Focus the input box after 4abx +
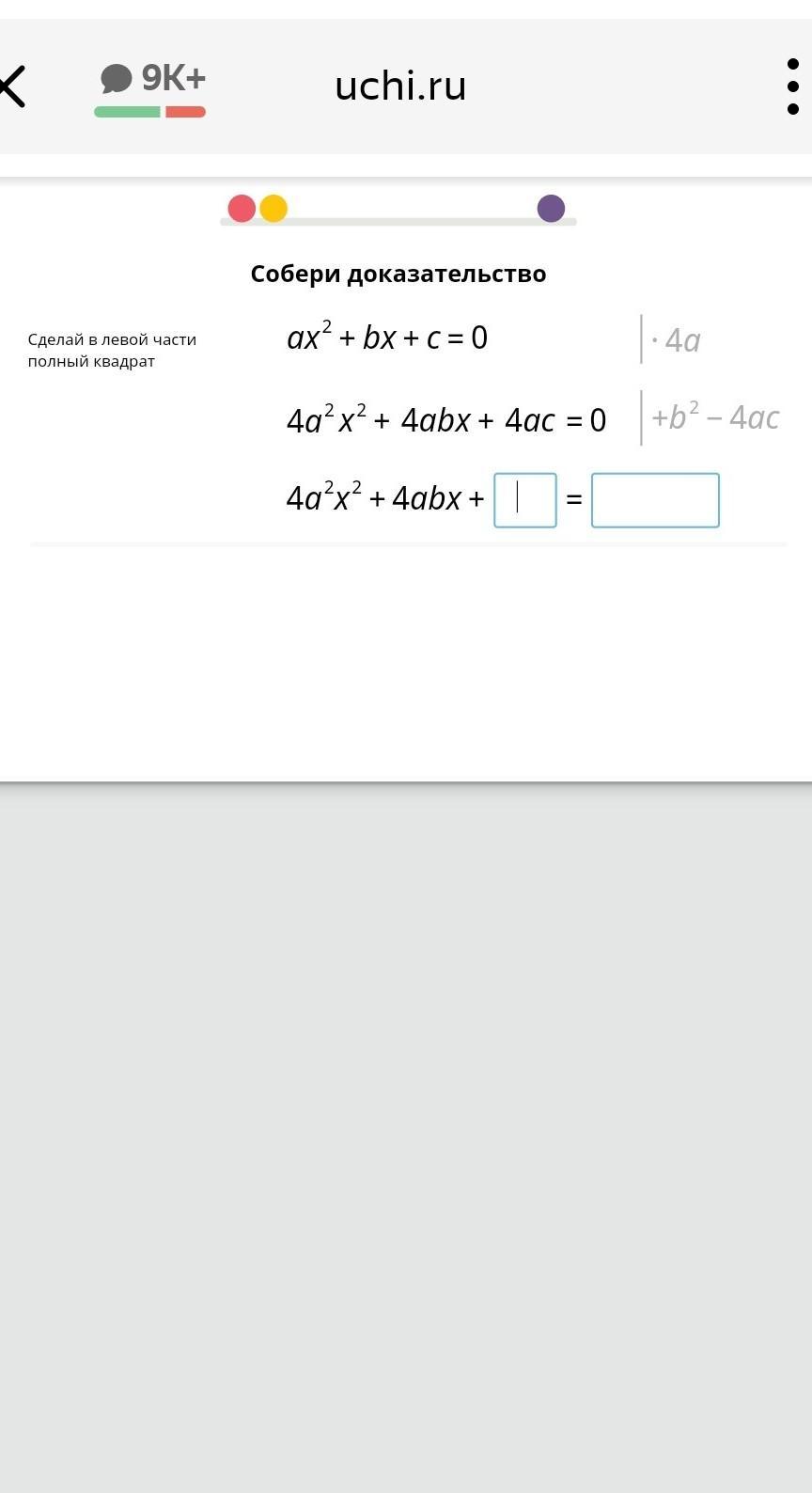 [525, 500]
